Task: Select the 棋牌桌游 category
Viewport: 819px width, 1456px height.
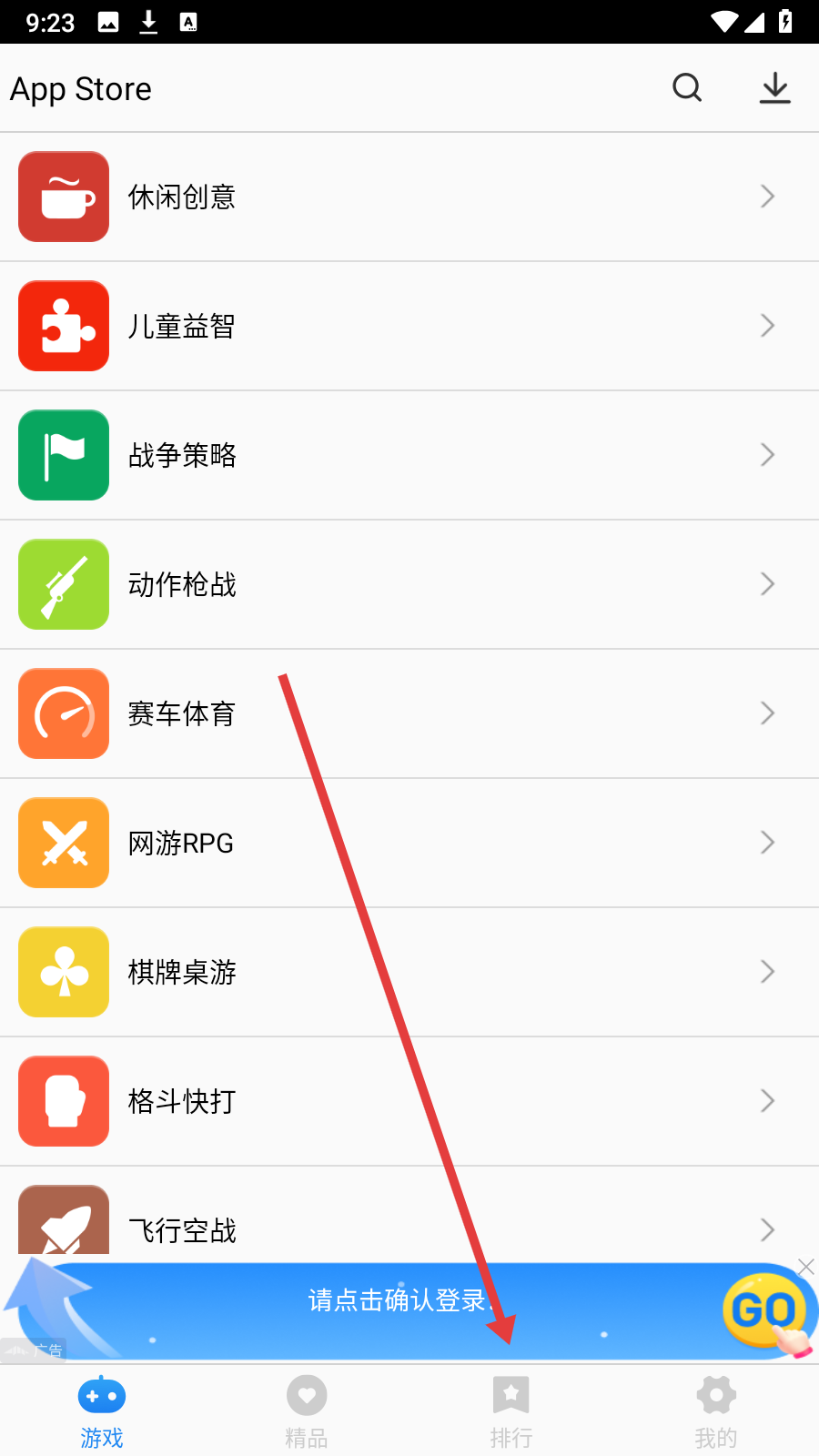Action: (x=409, y=972)
